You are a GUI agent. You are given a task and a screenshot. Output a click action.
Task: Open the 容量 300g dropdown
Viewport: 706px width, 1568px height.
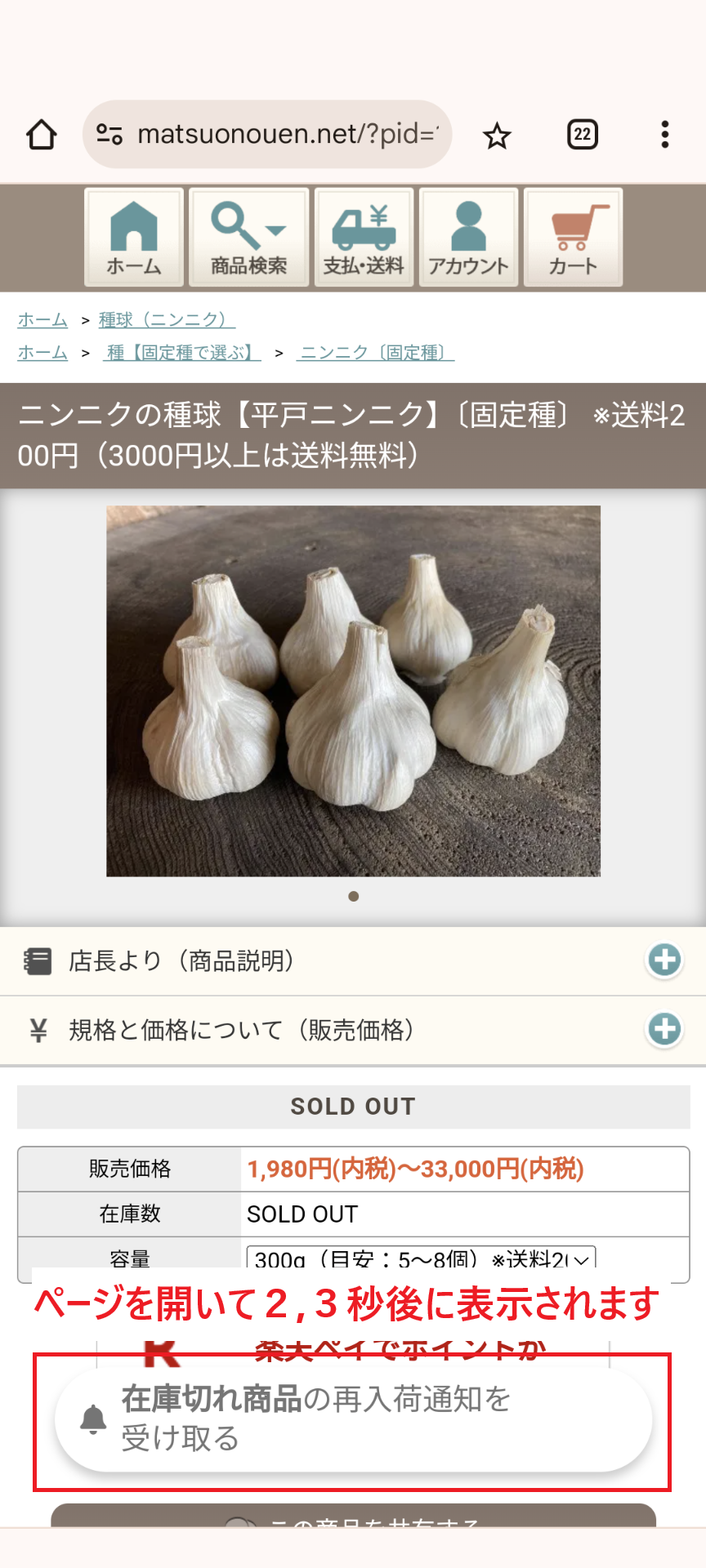click(421, 1258)
